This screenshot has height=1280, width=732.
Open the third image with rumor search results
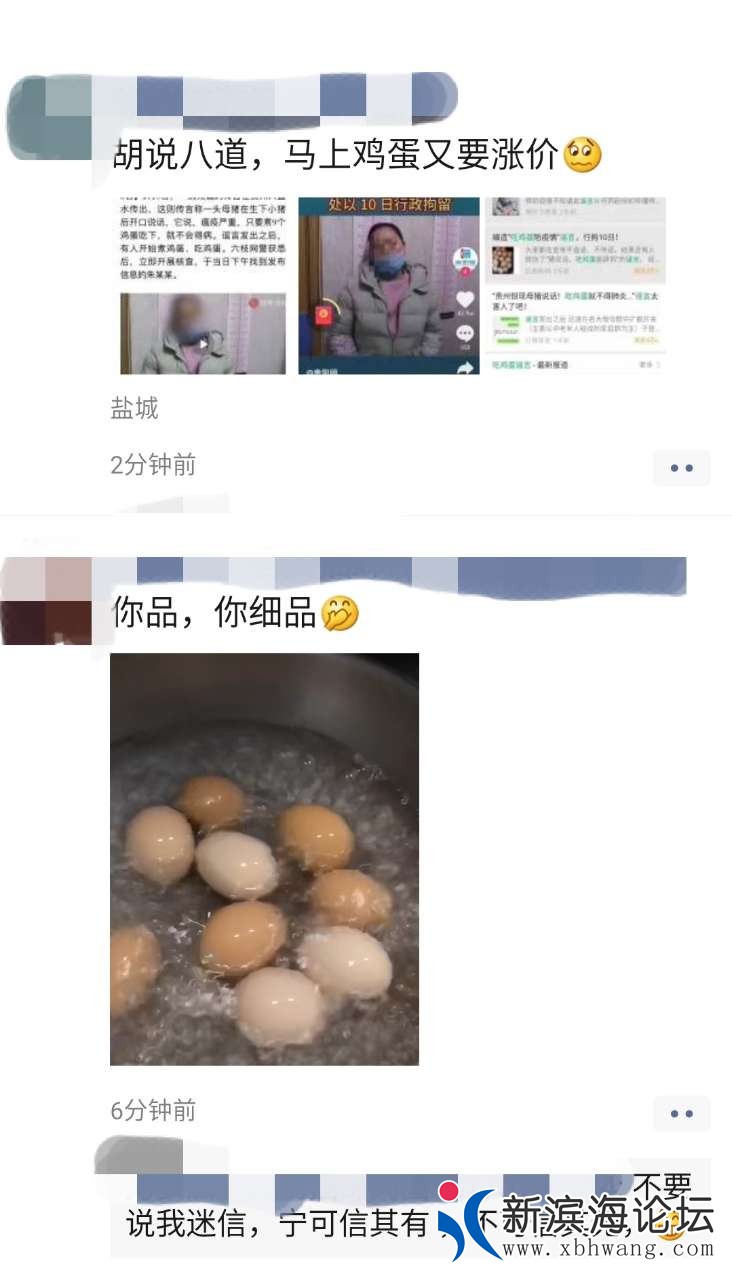(575, 285)
